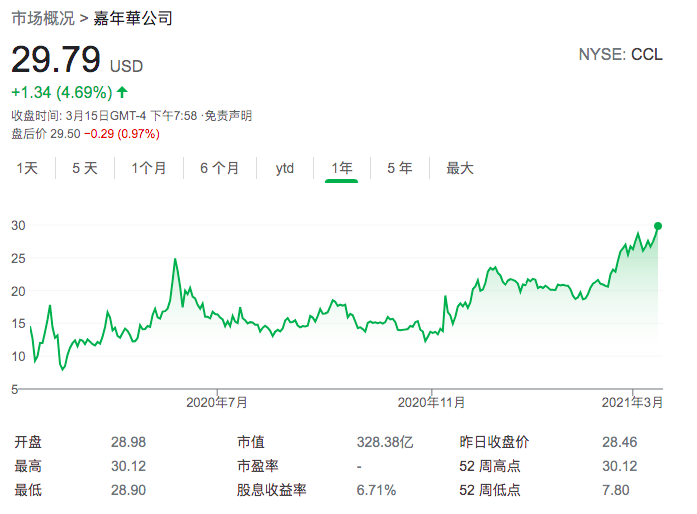
Task: Switch to the 1天 time range
Action: pyautogui.click(x=26, y=169)
